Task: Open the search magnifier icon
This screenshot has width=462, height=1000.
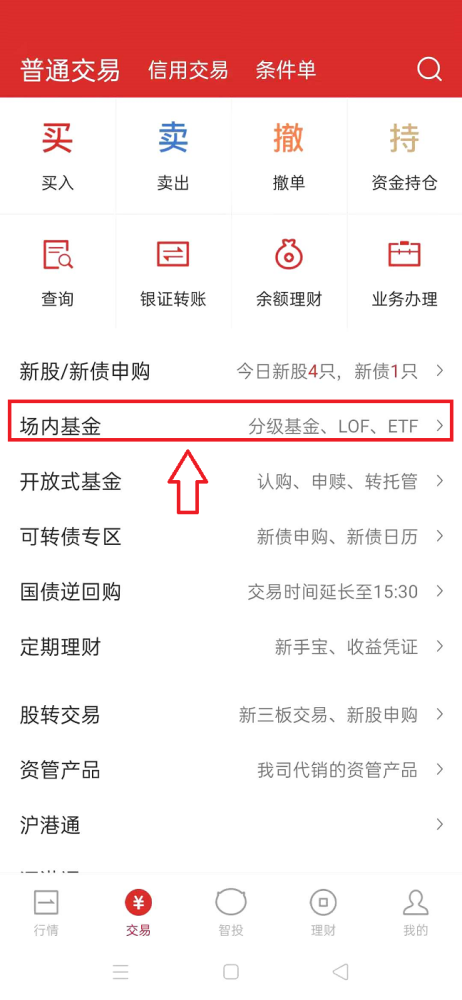Action: coord(429,69)
